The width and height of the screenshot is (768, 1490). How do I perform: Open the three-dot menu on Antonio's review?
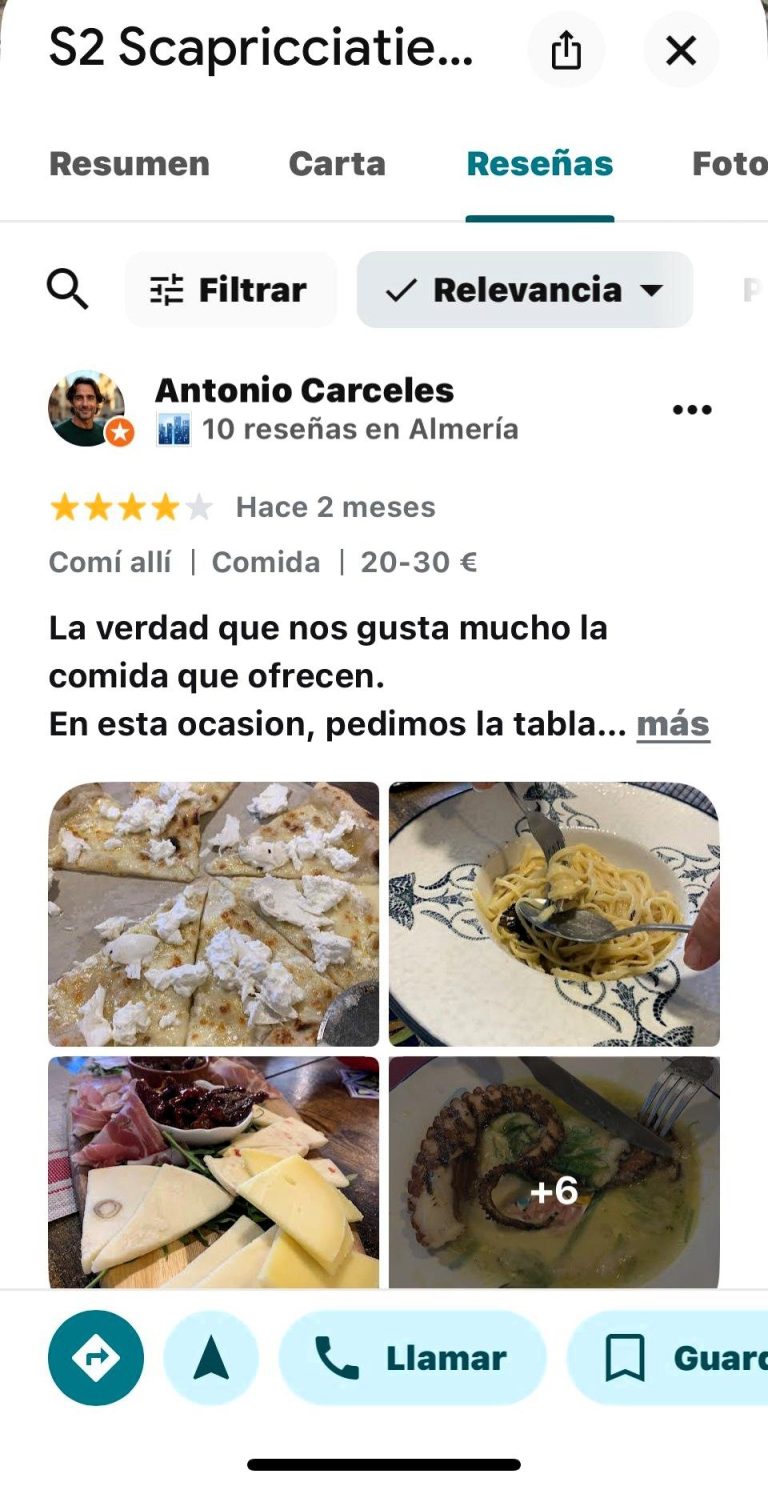692,409
